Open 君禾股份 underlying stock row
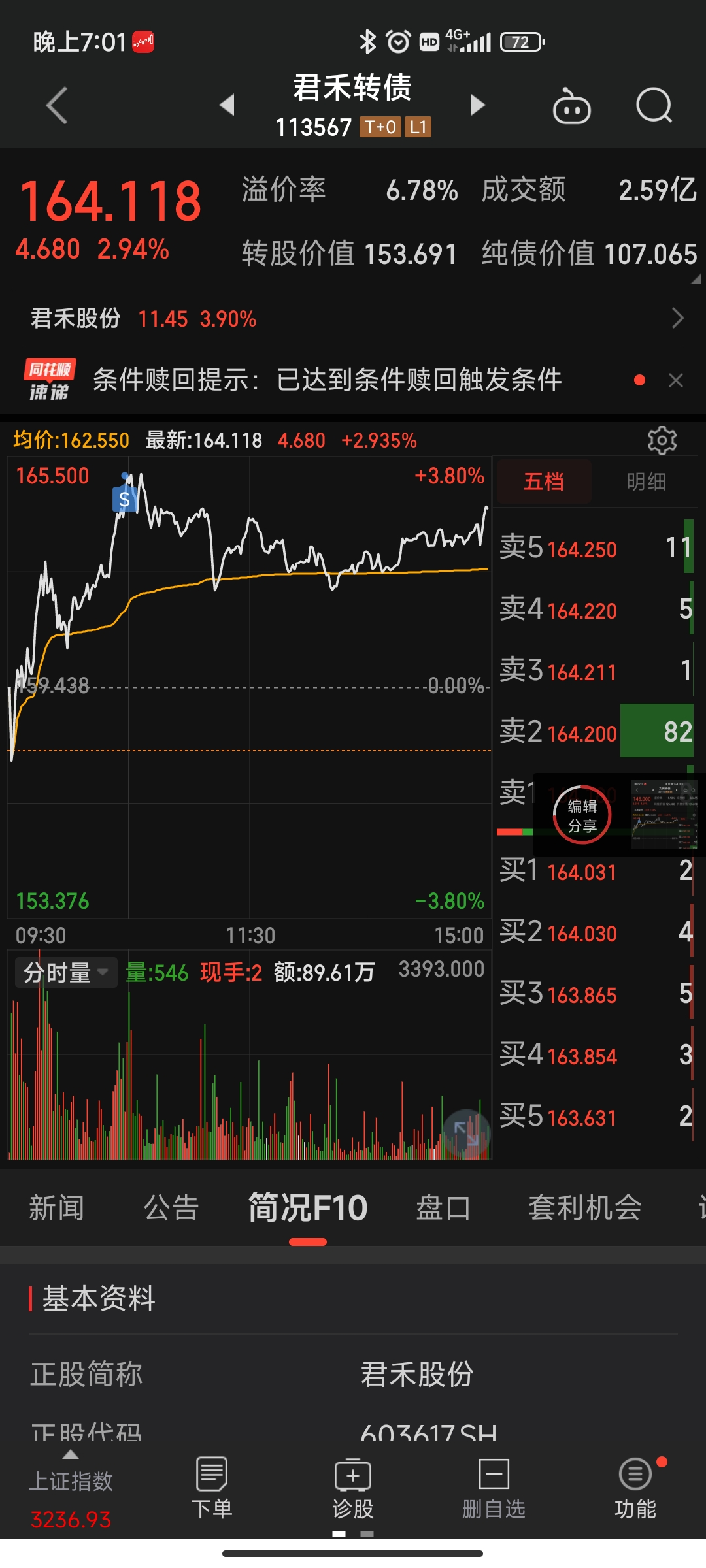This screenshot has width=706, height=1568. (353, 319)
